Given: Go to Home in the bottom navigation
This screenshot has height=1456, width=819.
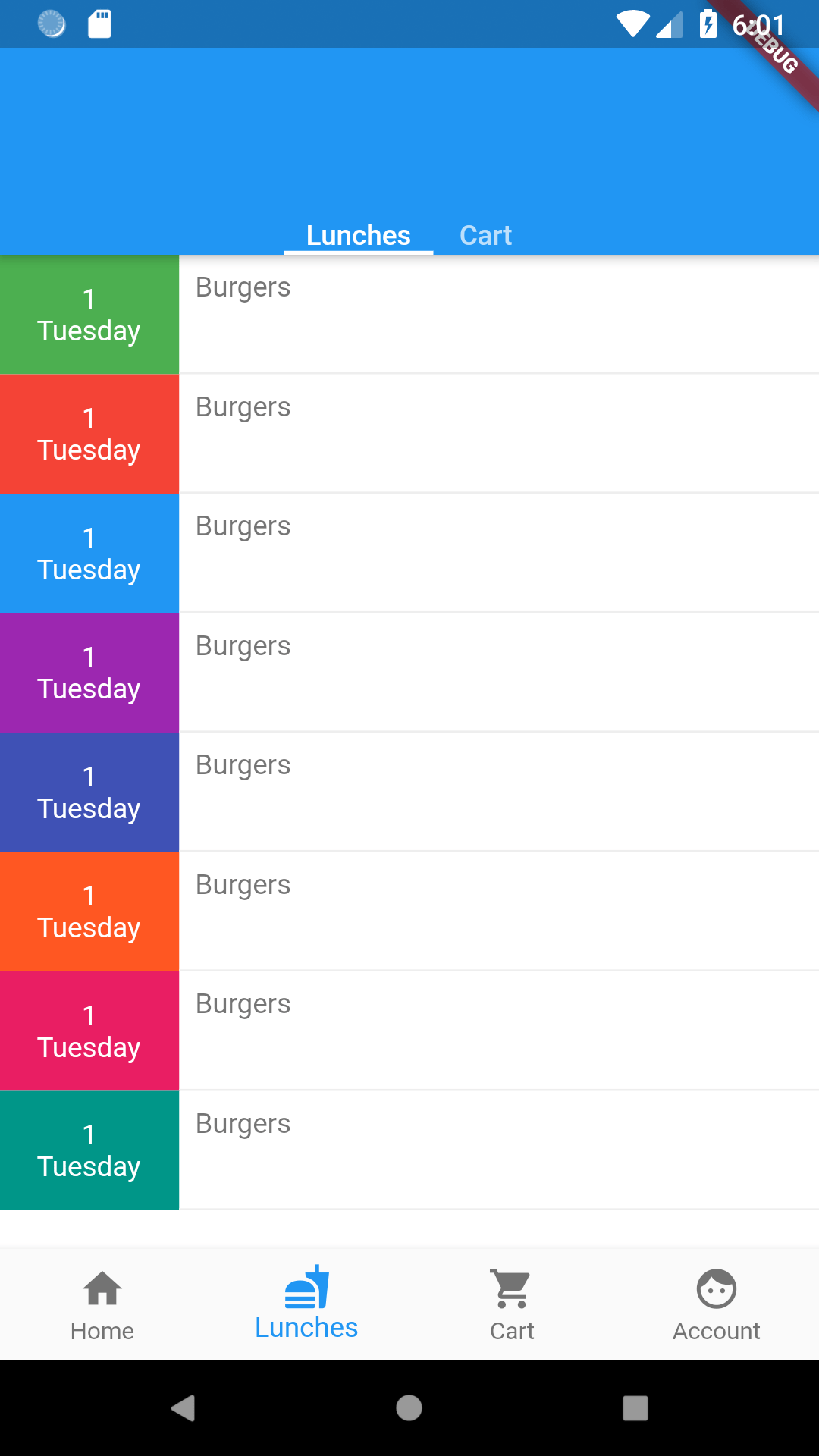Looking at the screenshot, I should point(102,1304).
